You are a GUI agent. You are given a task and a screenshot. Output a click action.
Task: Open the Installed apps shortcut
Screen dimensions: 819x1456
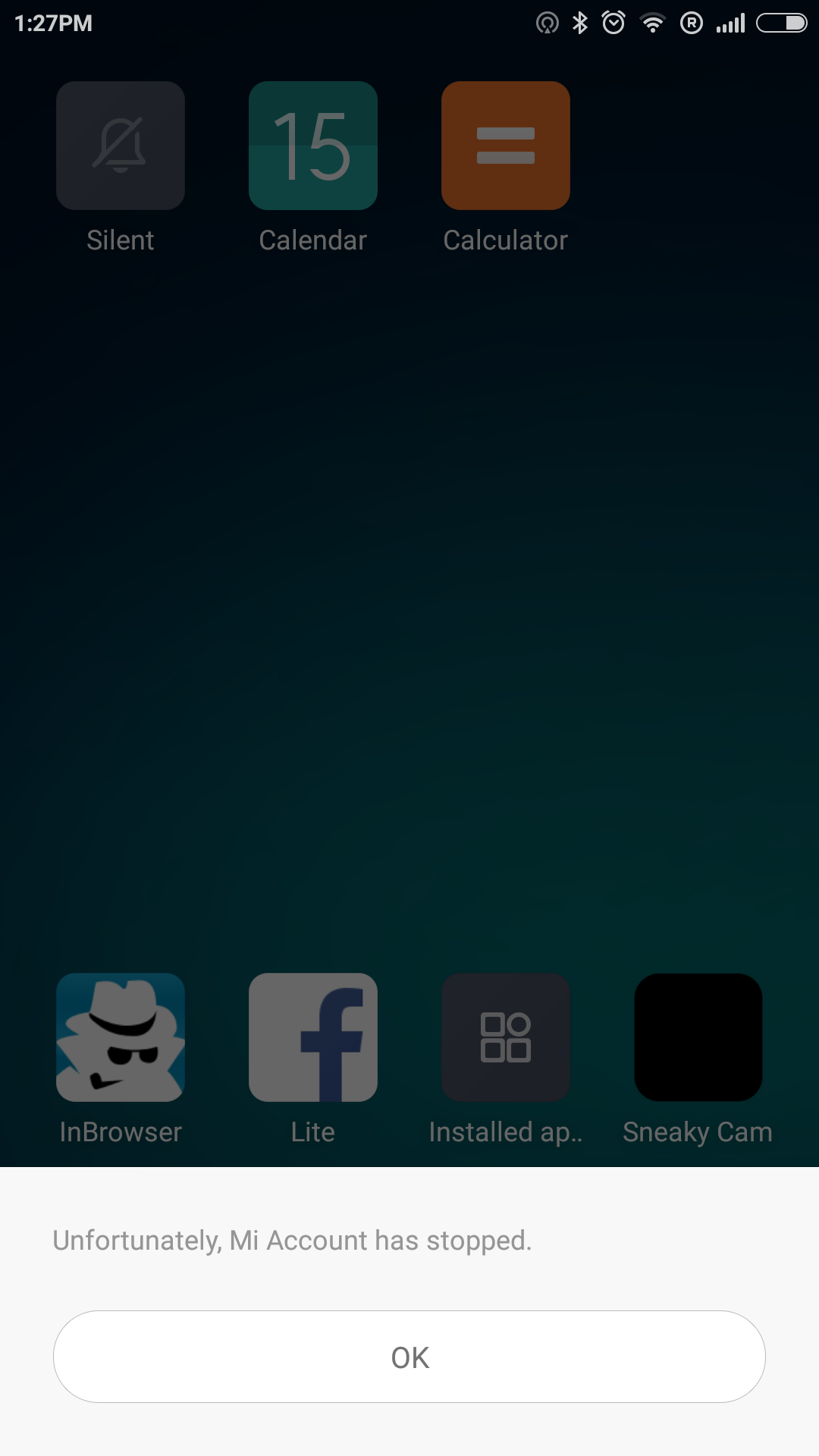click(x=506, y=1037)
